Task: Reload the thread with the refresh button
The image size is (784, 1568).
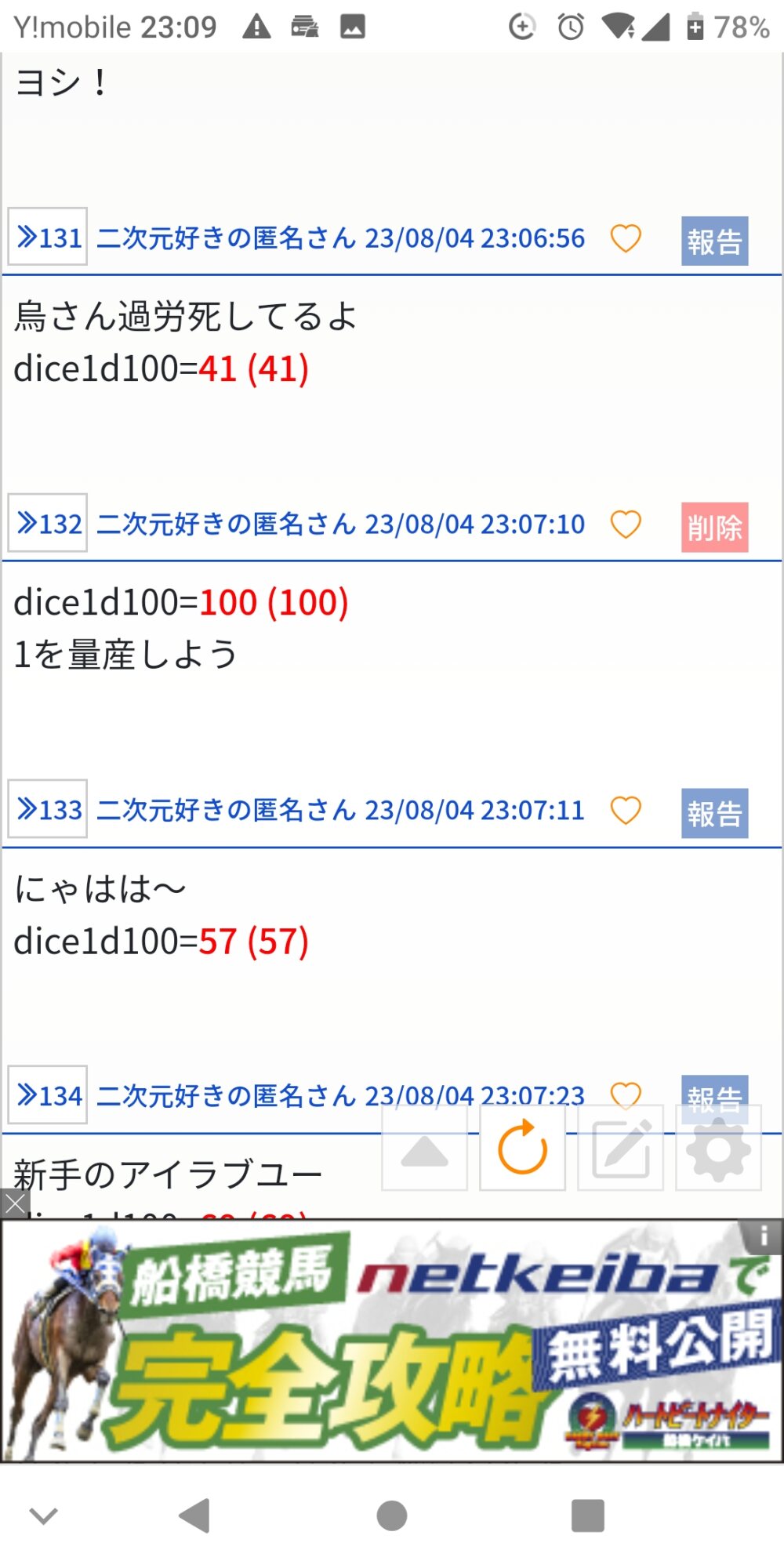Action: click(x=522, y=1149)
